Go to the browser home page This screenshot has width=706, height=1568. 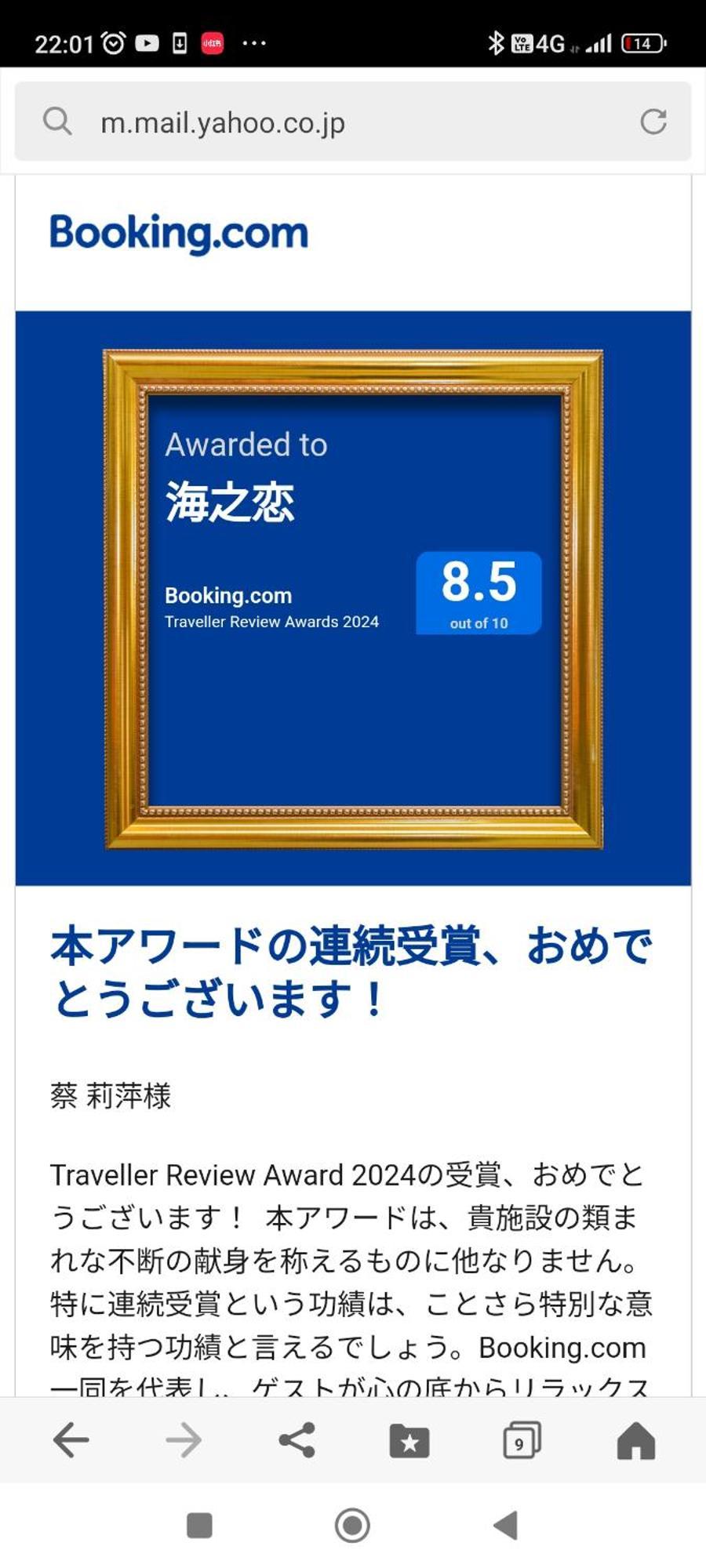(635, 1440)
